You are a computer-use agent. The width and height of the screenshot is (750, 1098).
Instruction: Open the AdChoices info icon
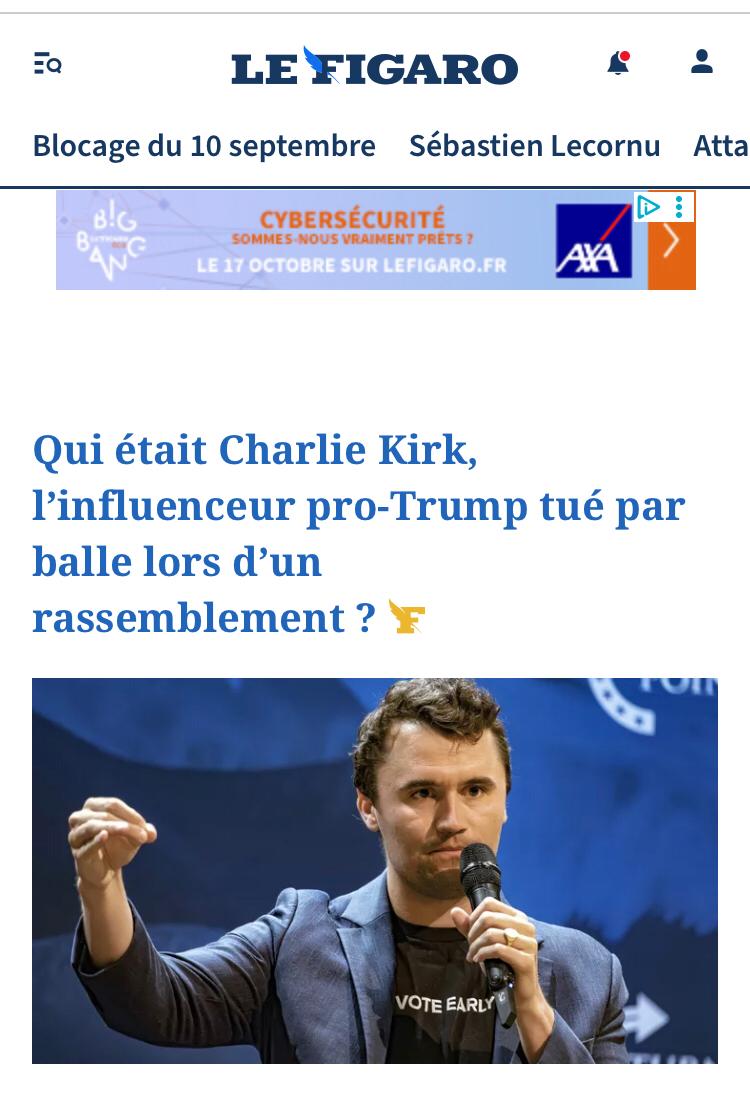(648, 207)
